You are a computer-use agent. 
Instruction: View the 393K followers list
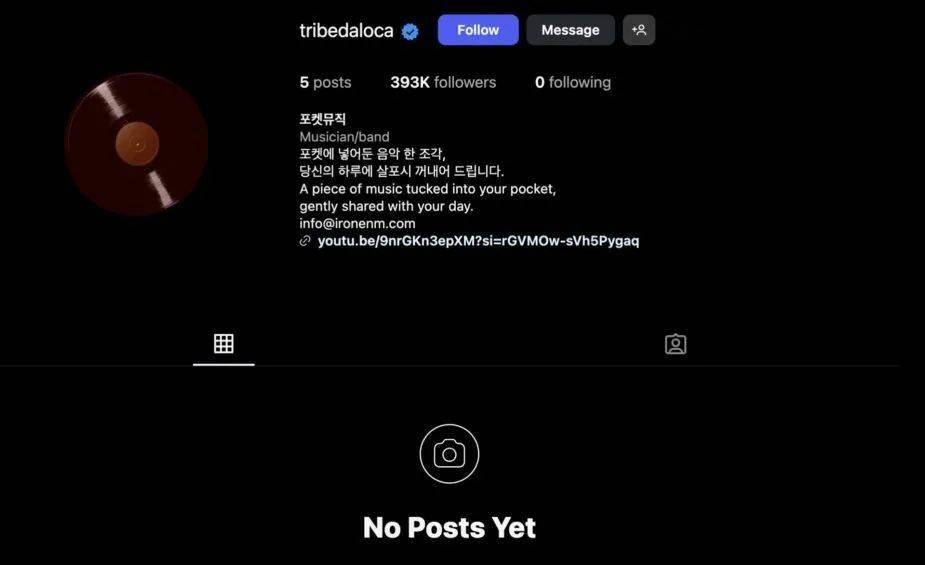click(443, 83)
